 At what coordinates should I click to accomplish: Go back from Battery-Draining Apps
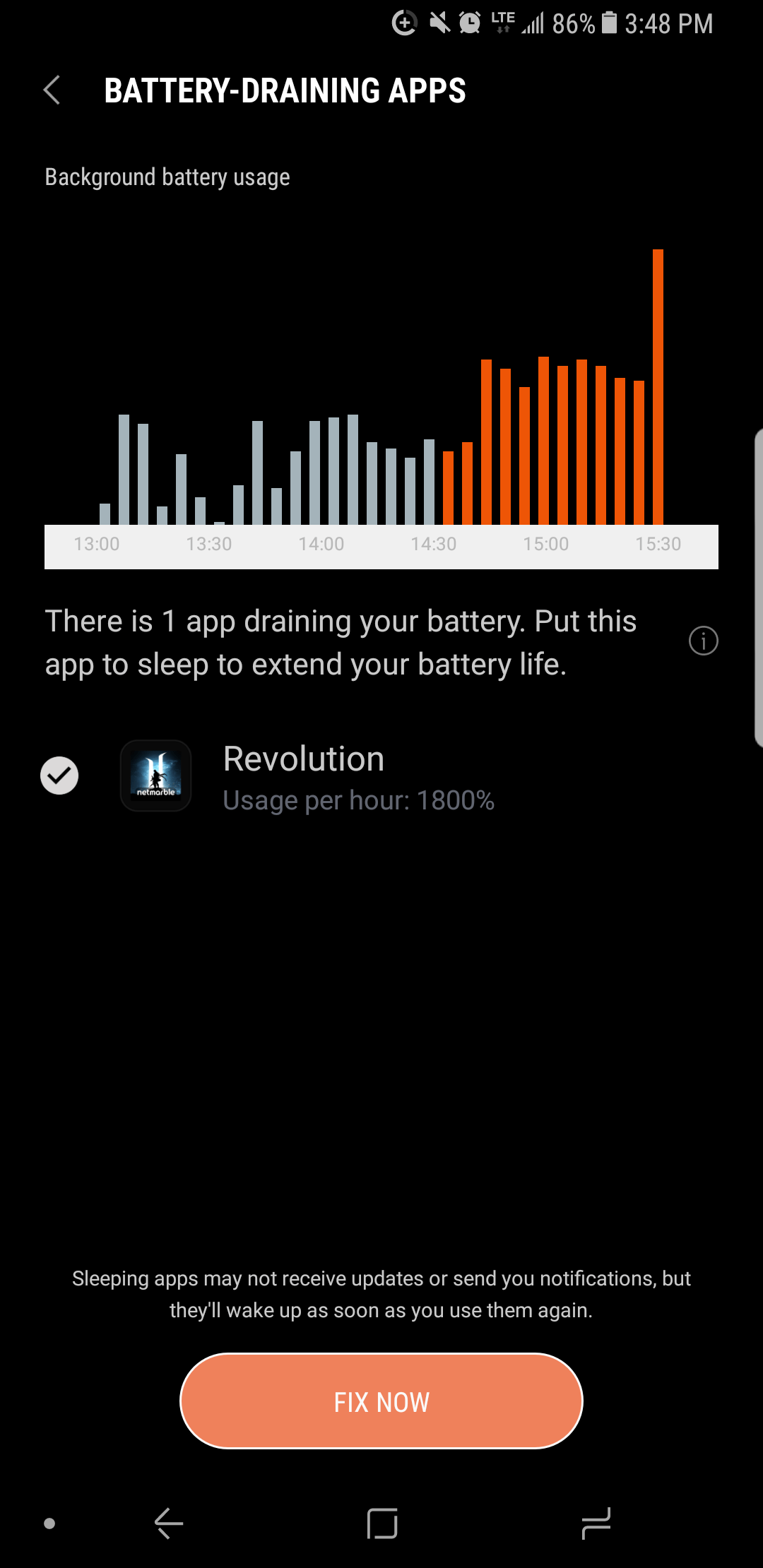pyautogui.click(x=52, y=90)
